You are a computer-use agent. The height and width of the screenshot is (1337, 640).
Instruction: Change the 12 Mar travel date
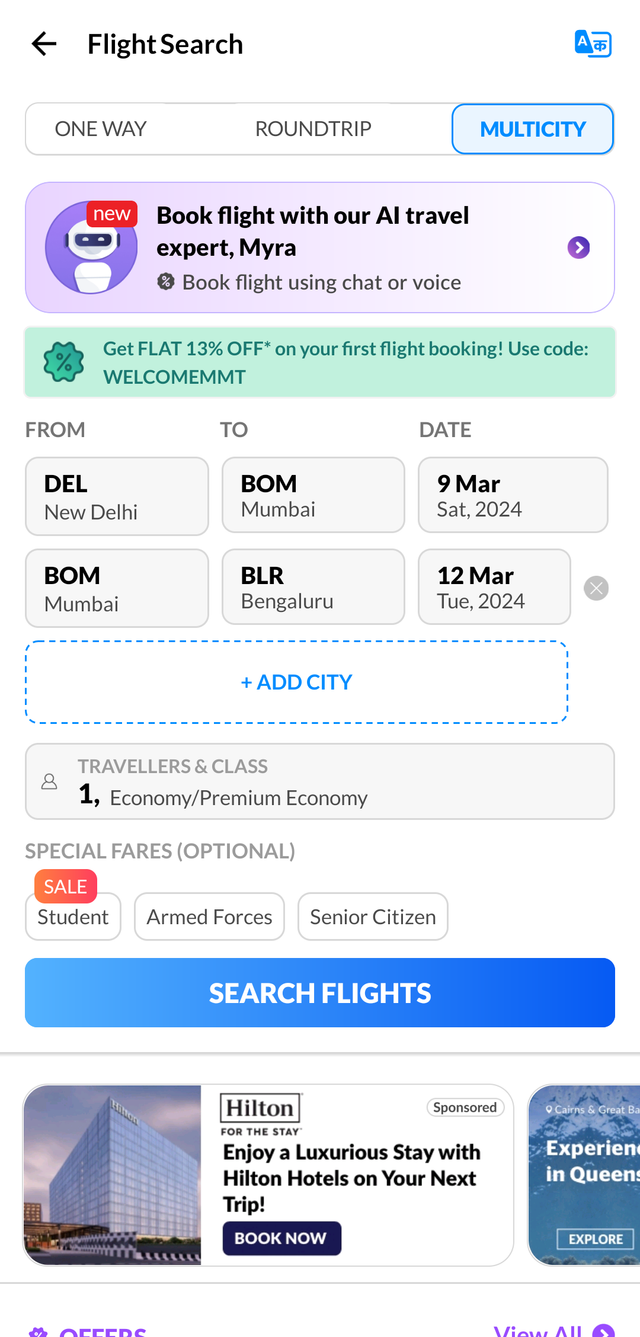pos(494,587)
